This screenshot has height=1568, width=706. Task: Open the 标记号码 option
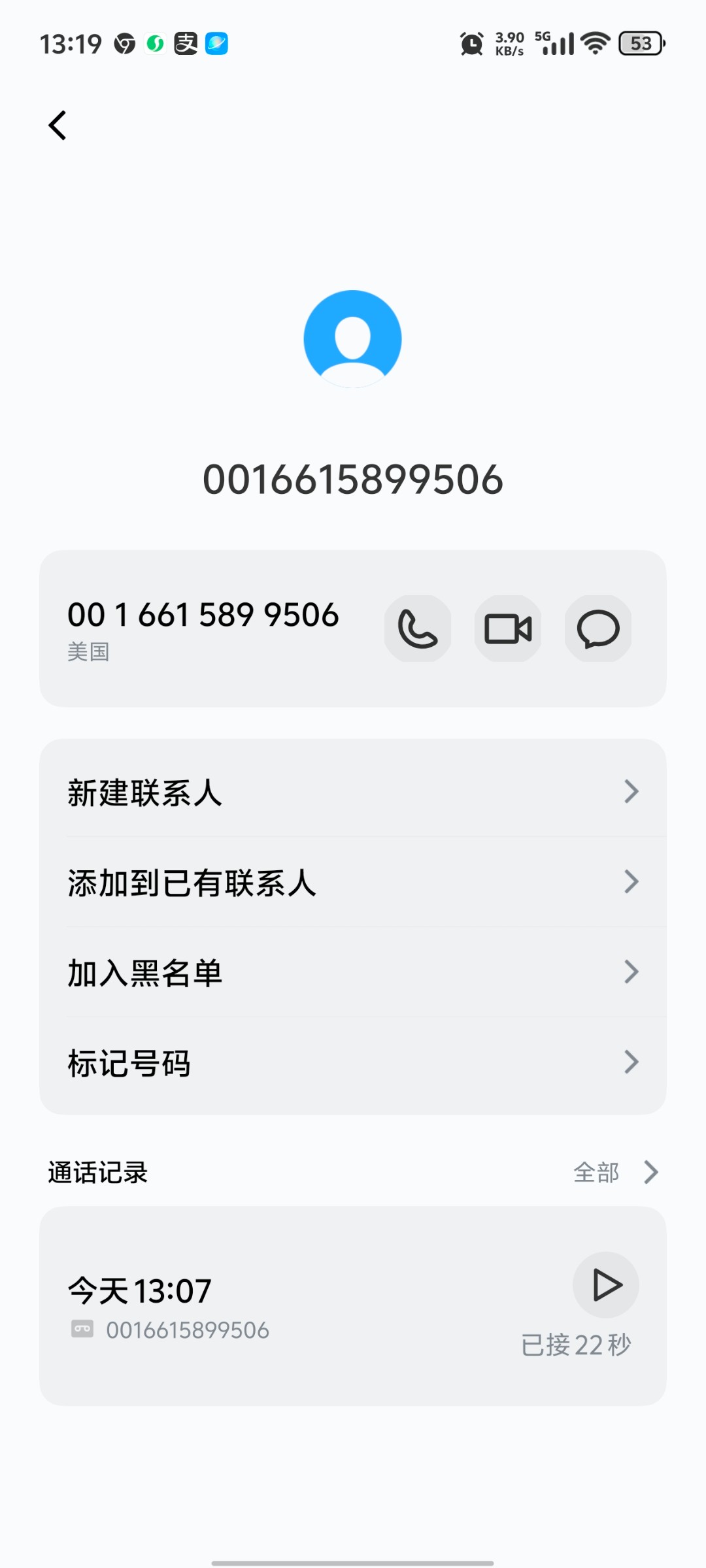[x=353, y=1062]
